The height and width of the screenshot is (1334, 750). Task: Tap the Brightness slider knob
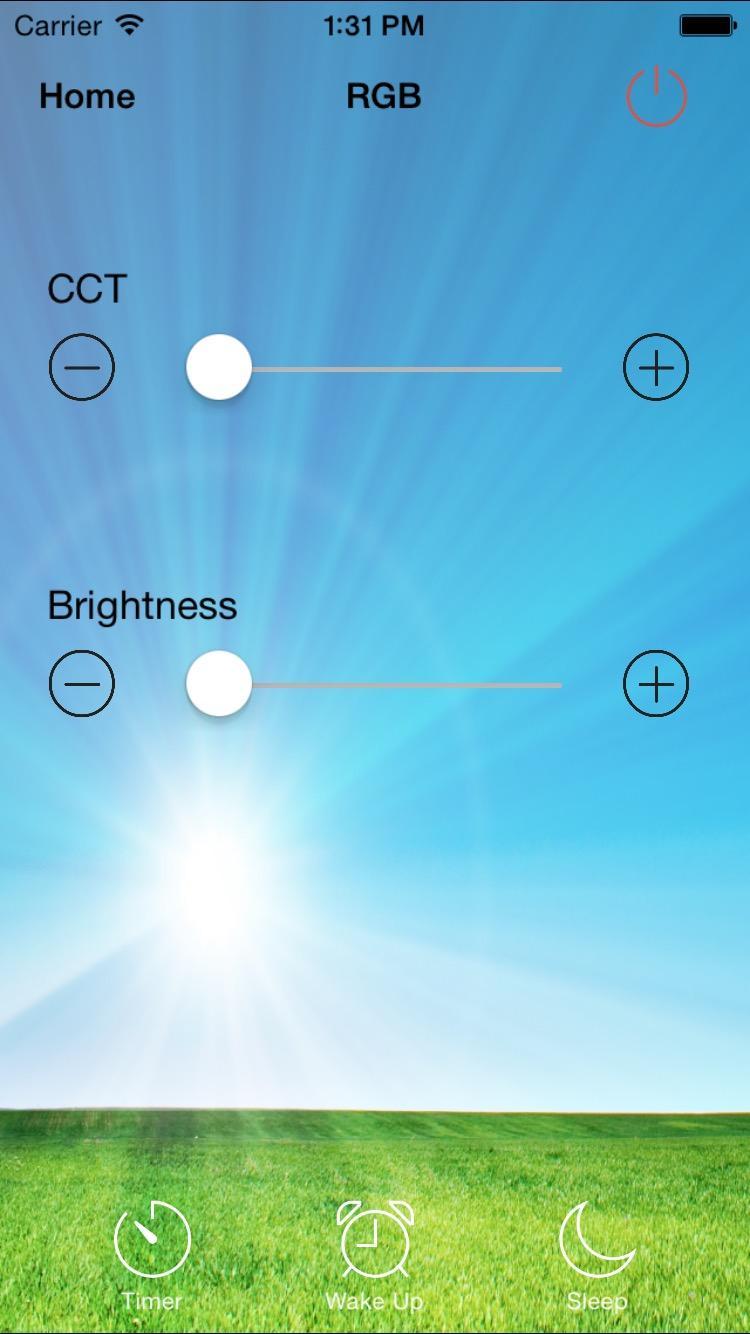(218, 684)
